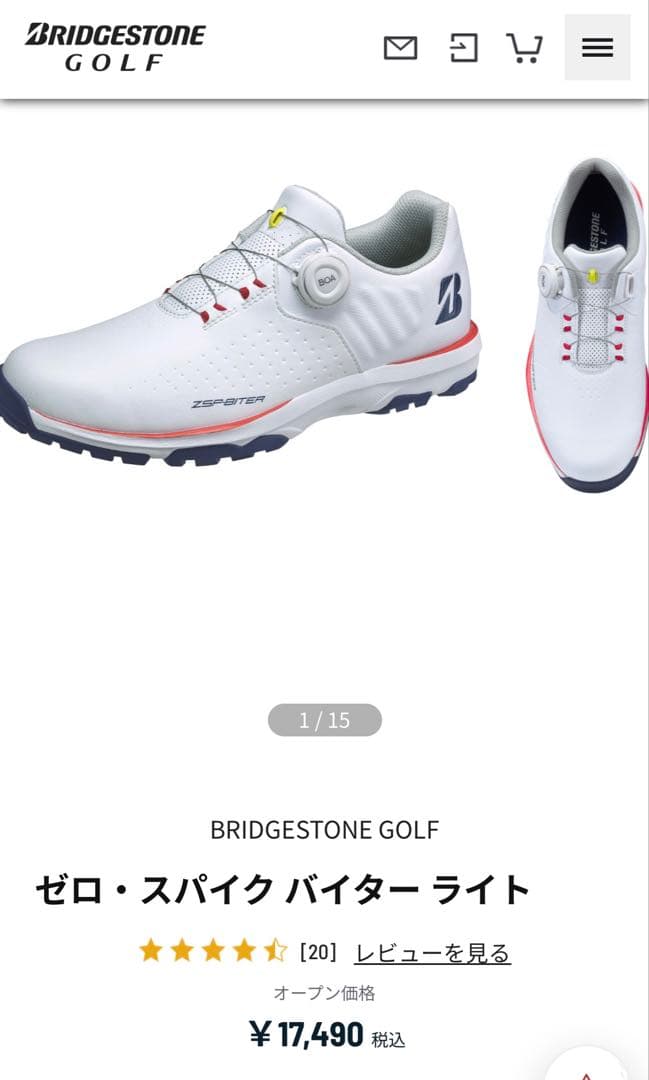Image resolution: width=649 pixels, height=1080 pixels.
Task: Open the contact mail icon
Action: point(400,48)
